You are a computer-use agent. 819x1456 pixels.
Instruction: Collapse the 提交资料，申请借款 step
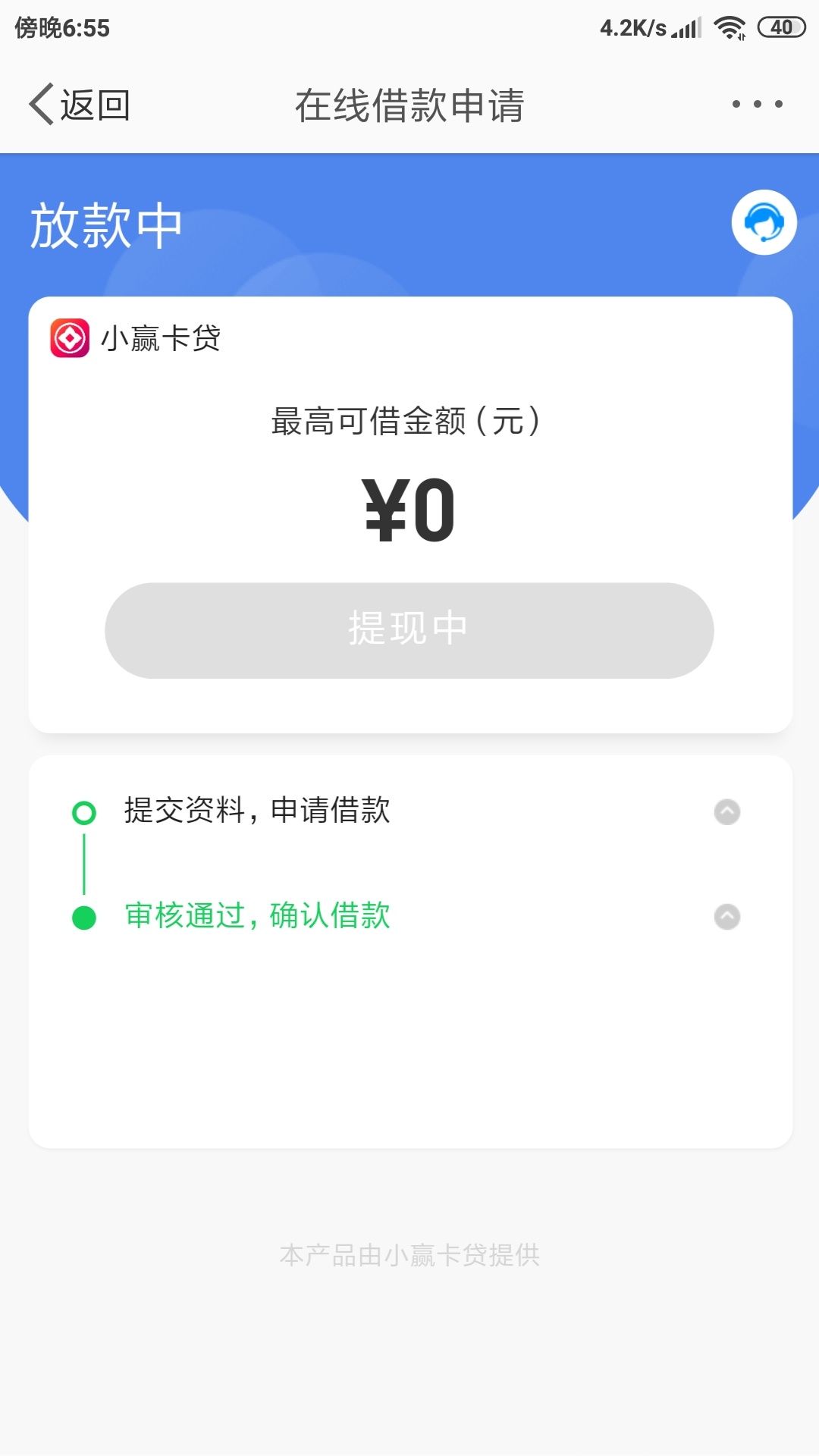pyautogui.click(x=727, y=811)
